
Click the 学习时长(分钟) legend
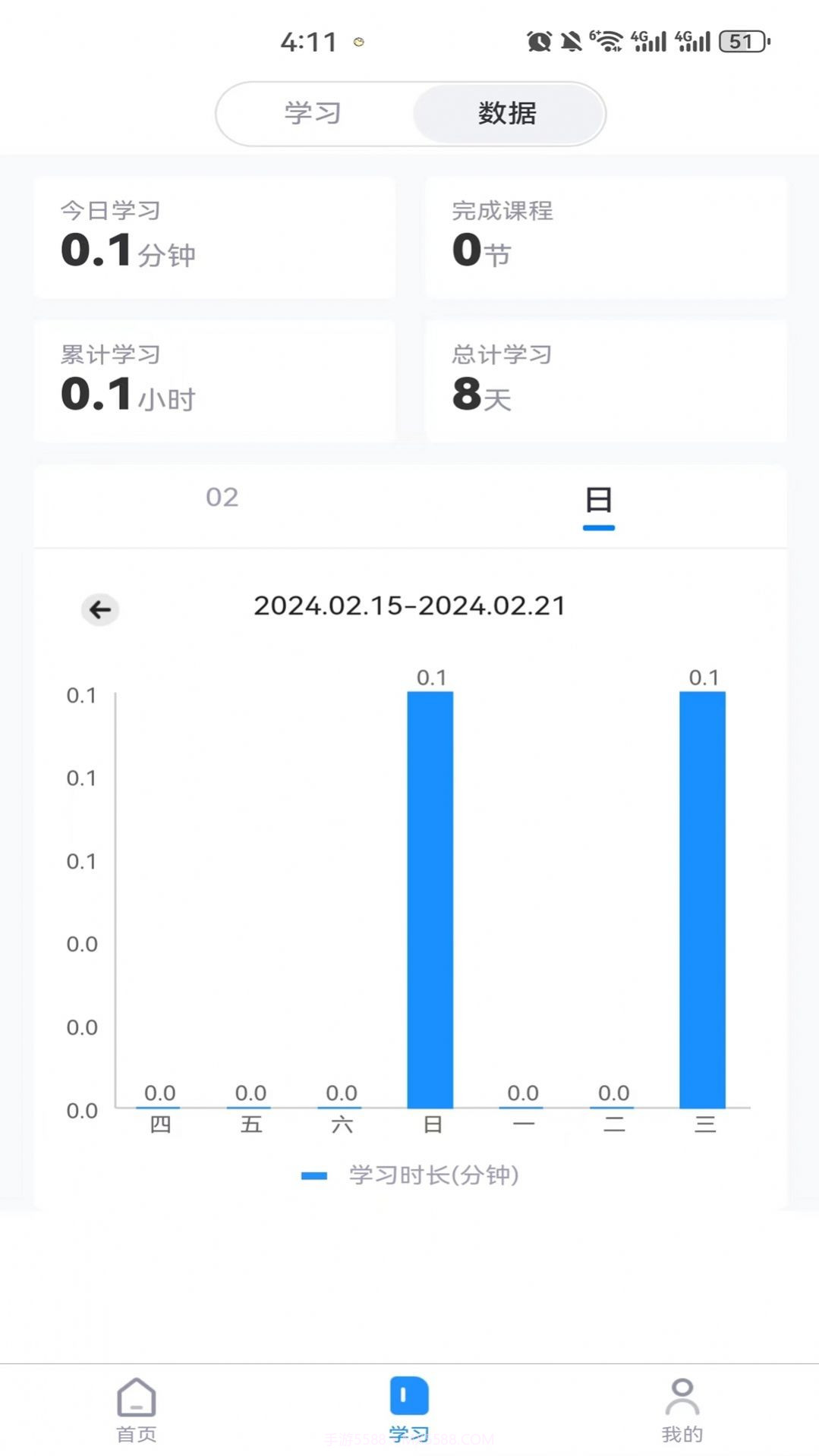(x=410, y=1175)
